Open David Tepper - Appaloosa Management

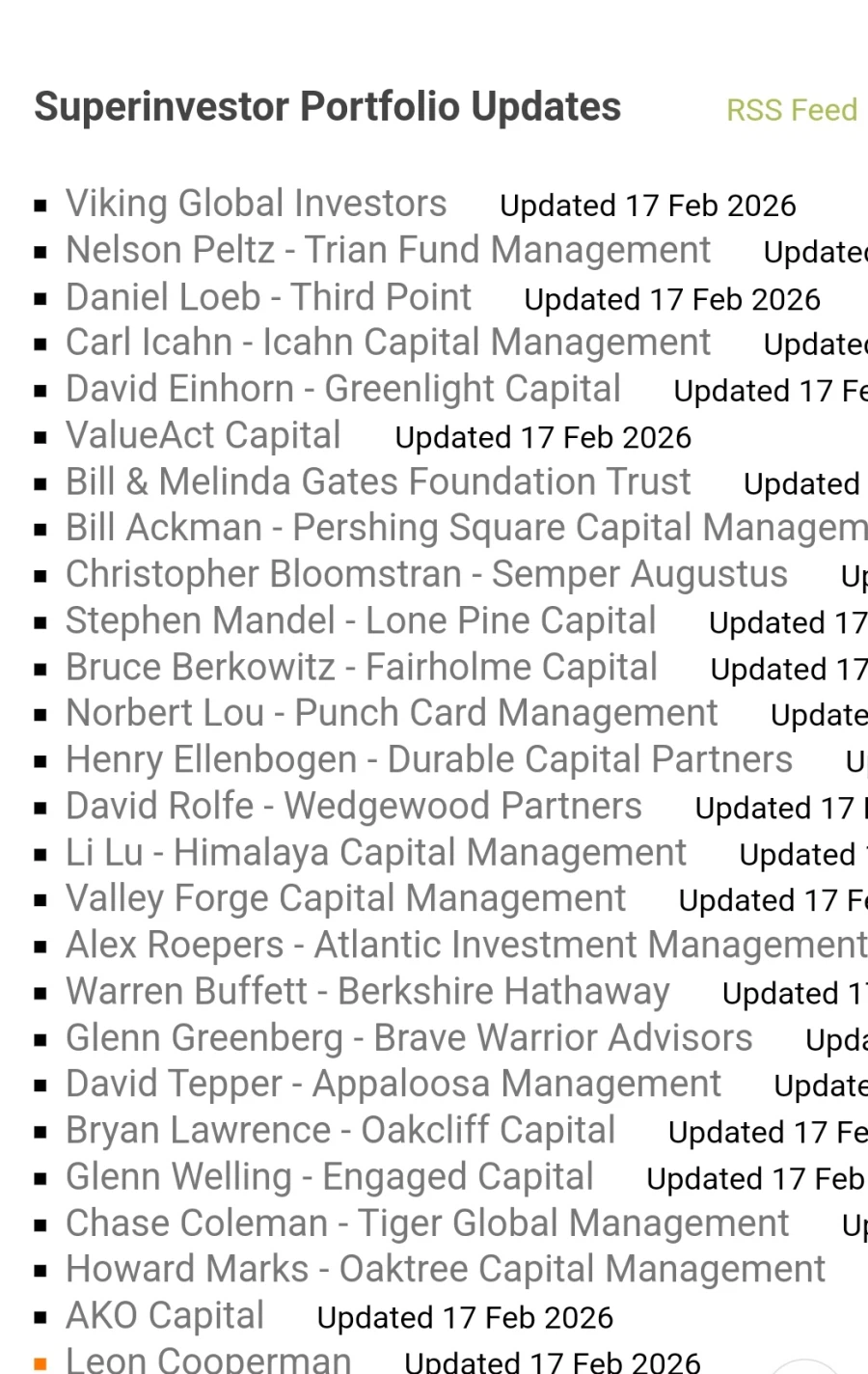pos(393,1084)
